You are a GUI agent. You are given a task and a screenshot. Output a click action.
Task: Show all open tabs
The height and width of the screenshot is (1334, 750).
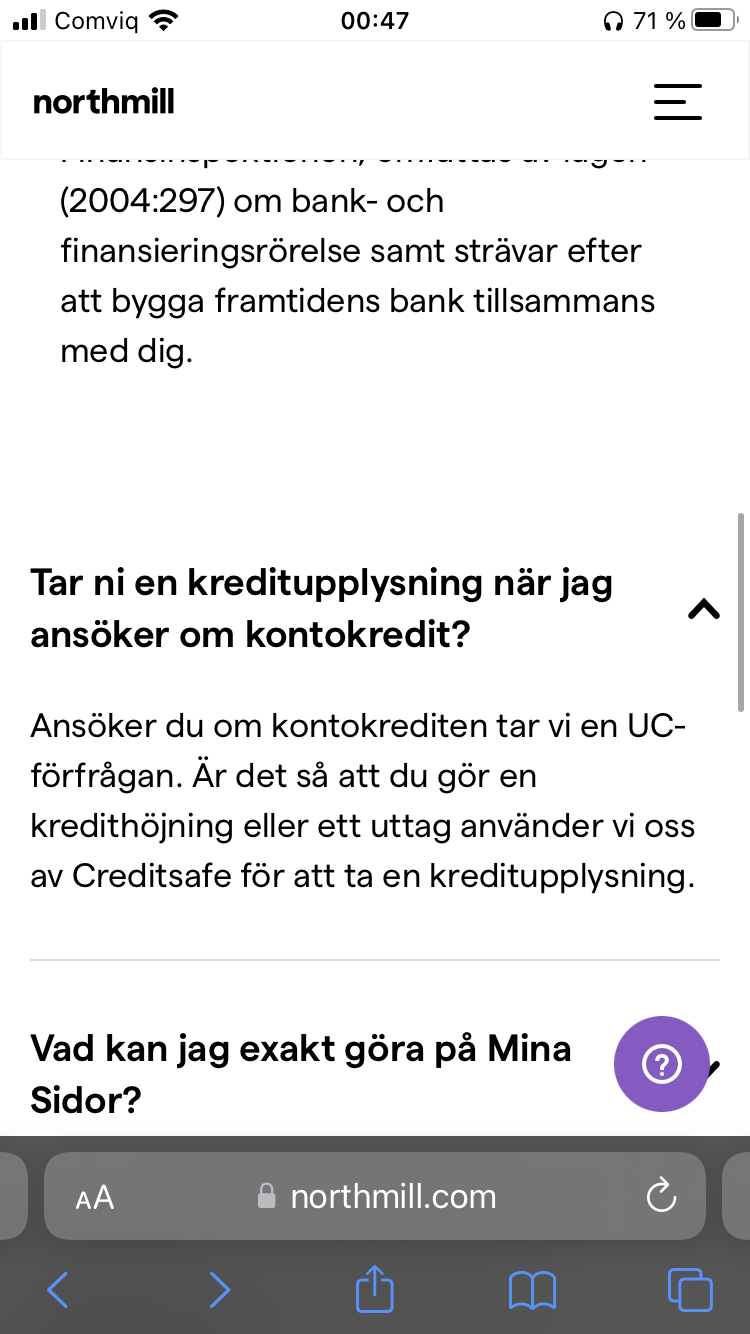pyautogui.click(x=689, y=1290)
